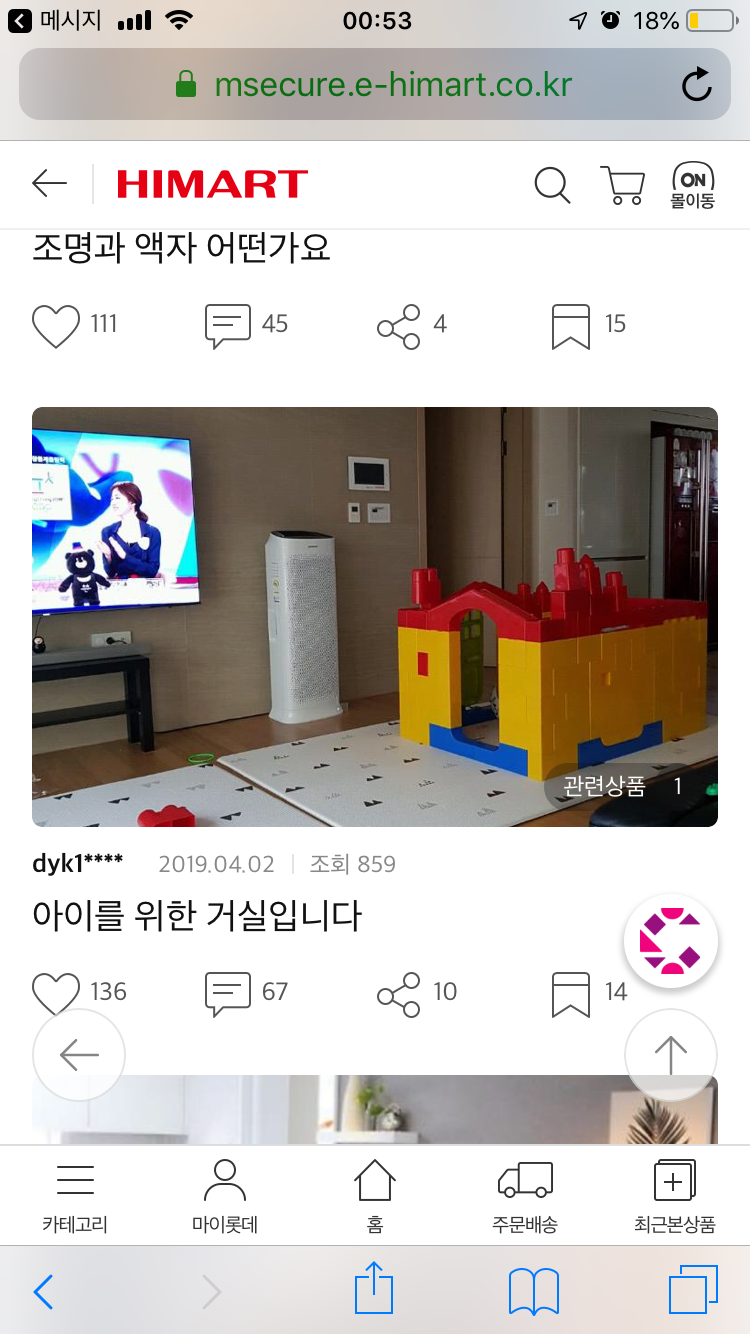The width and height of the screenshot is (750, 1334).
Task: Like the 아이를 위한 거실입니다 post
Action: [56, 993]
